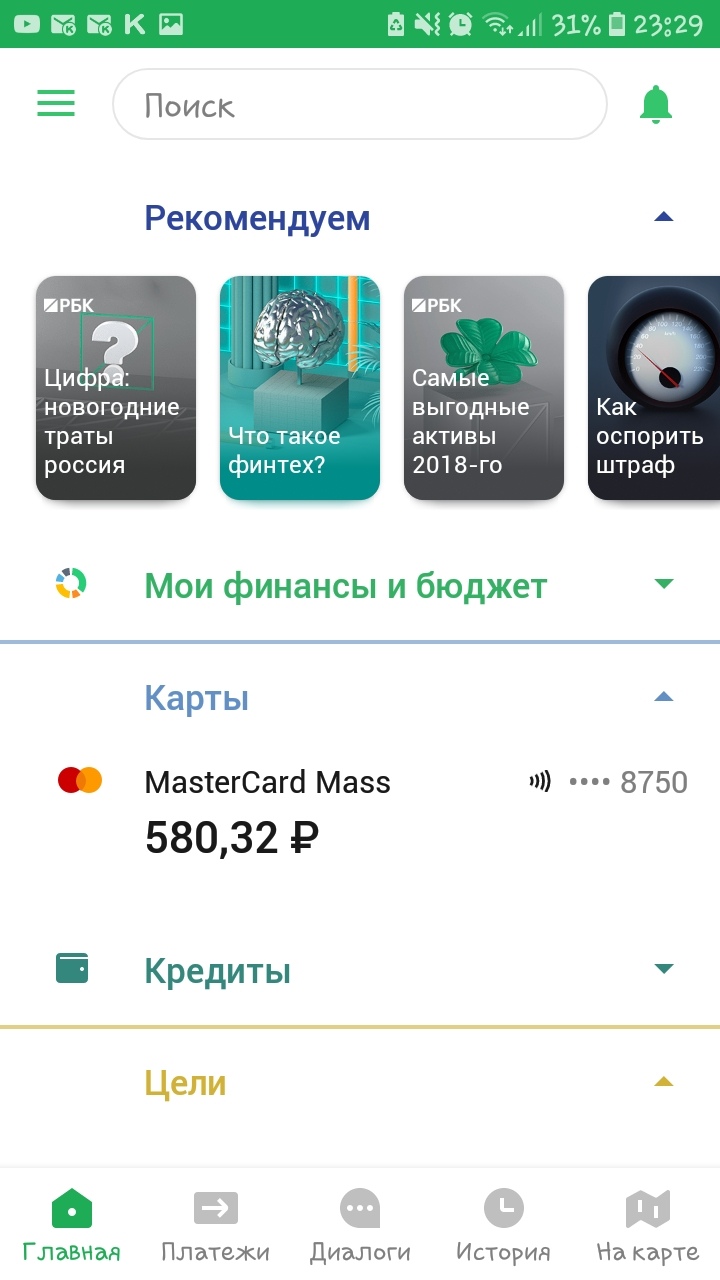The width and height of the screenshot is (720, 1280).
Task: Switch to the На карте tab
Action: (x=648, y=1225)
